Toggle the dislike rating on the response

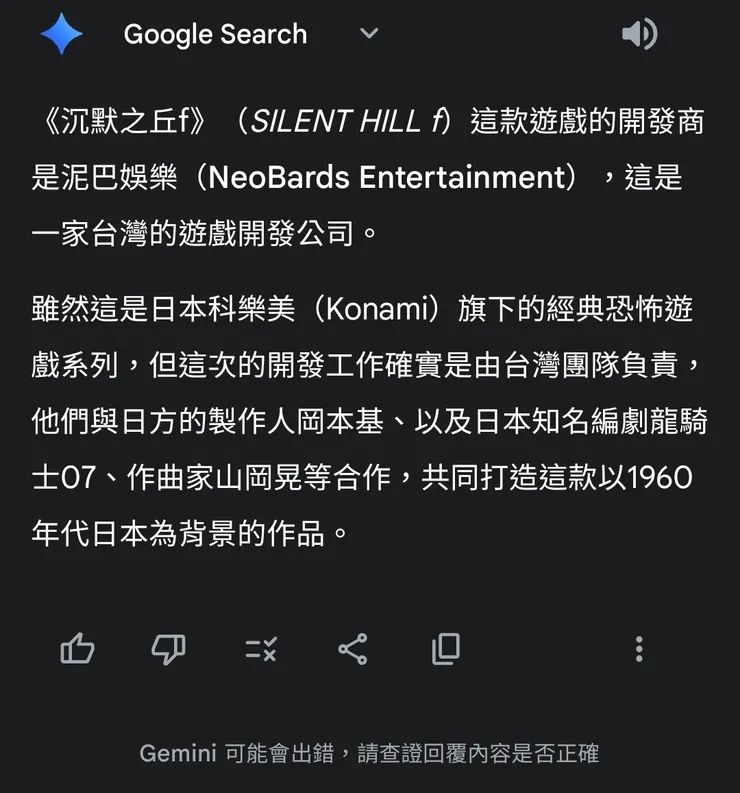tap(169, 650)
